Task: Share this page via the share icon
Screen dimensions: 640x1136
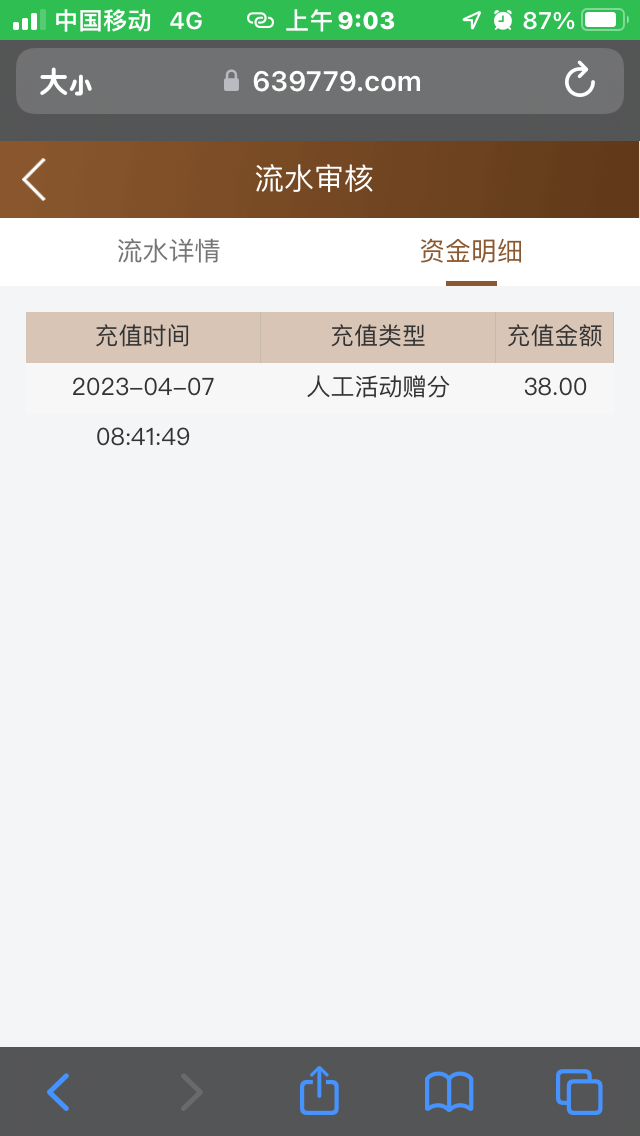Action: (319, 1091)
